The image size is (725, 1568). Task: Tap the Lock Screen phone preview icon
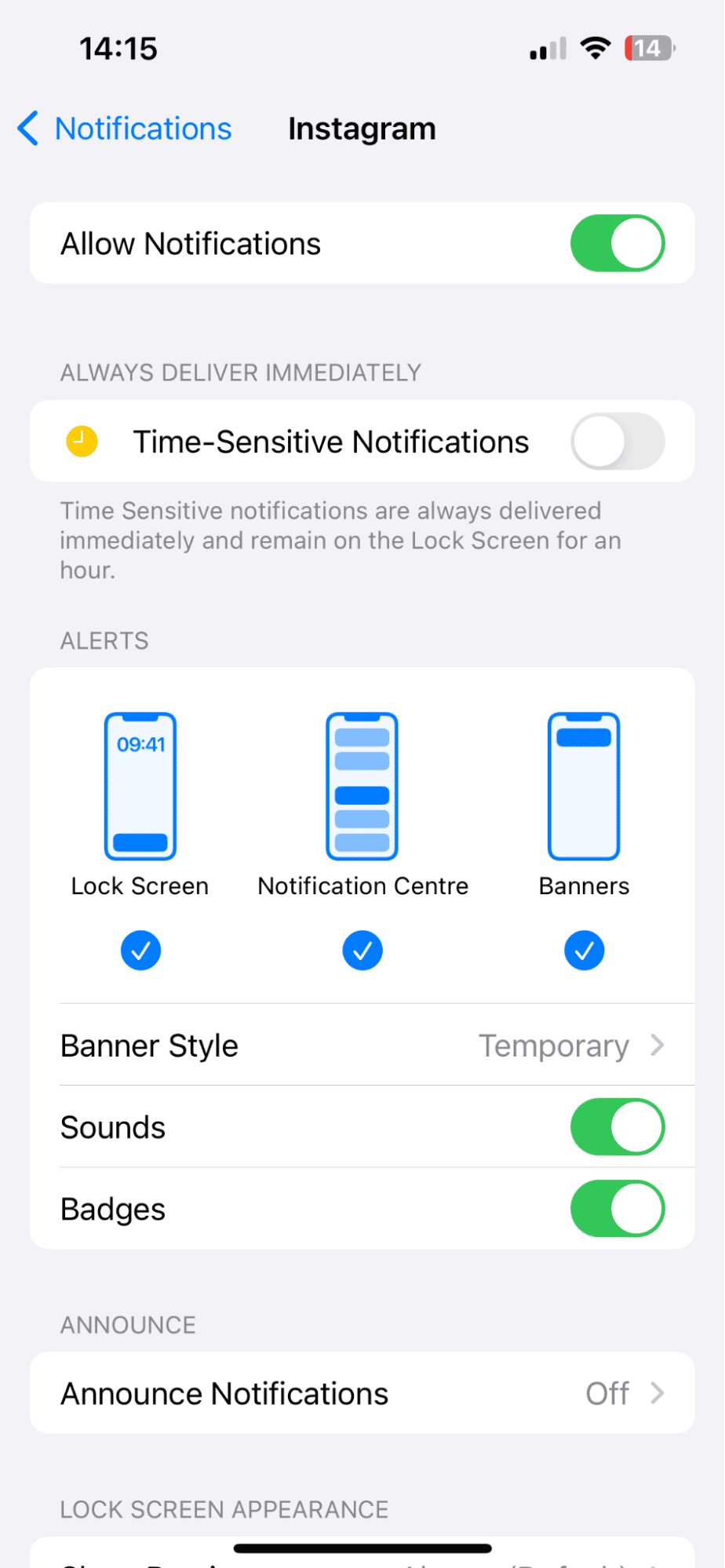pos(140,784)
